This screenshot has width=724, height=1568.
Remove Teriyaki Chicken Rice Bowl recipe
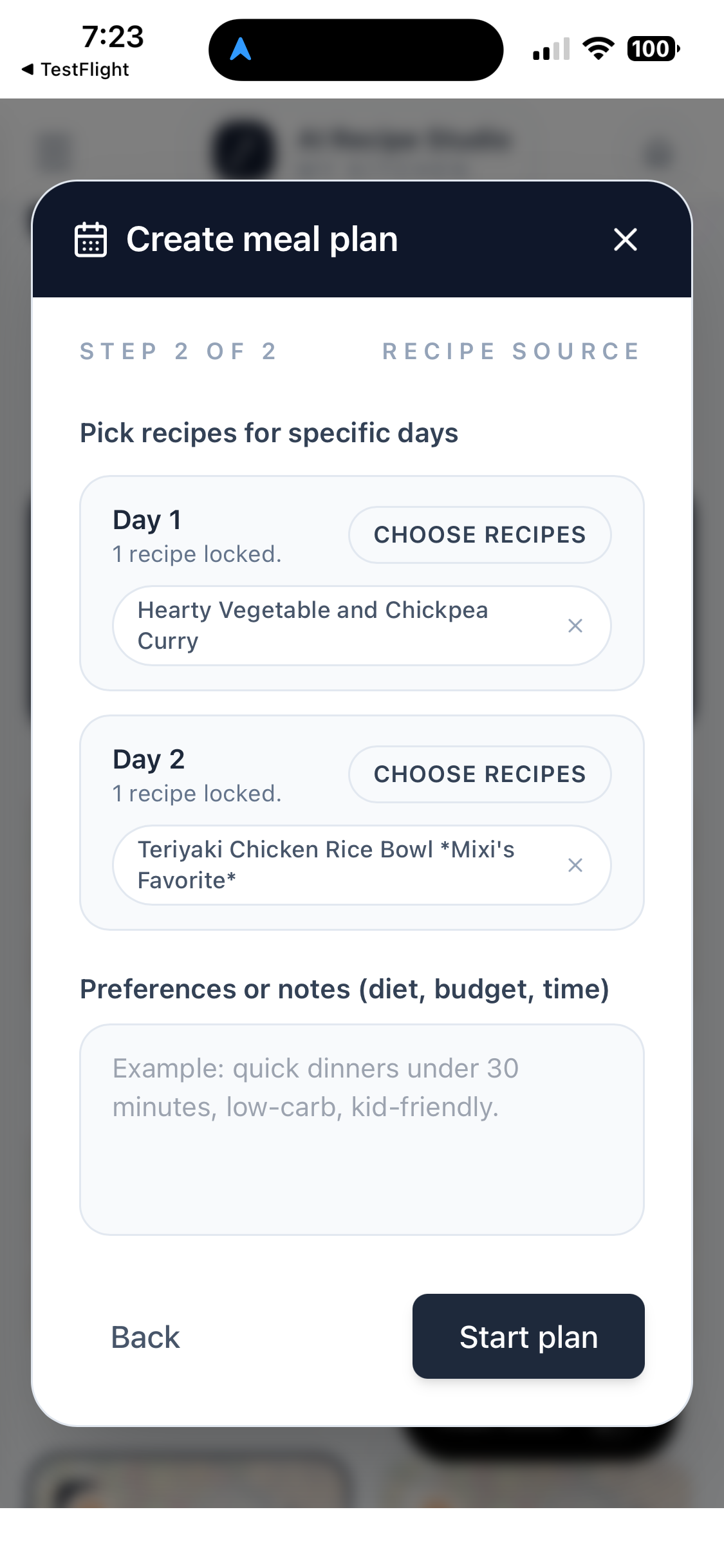pos(575,864)
